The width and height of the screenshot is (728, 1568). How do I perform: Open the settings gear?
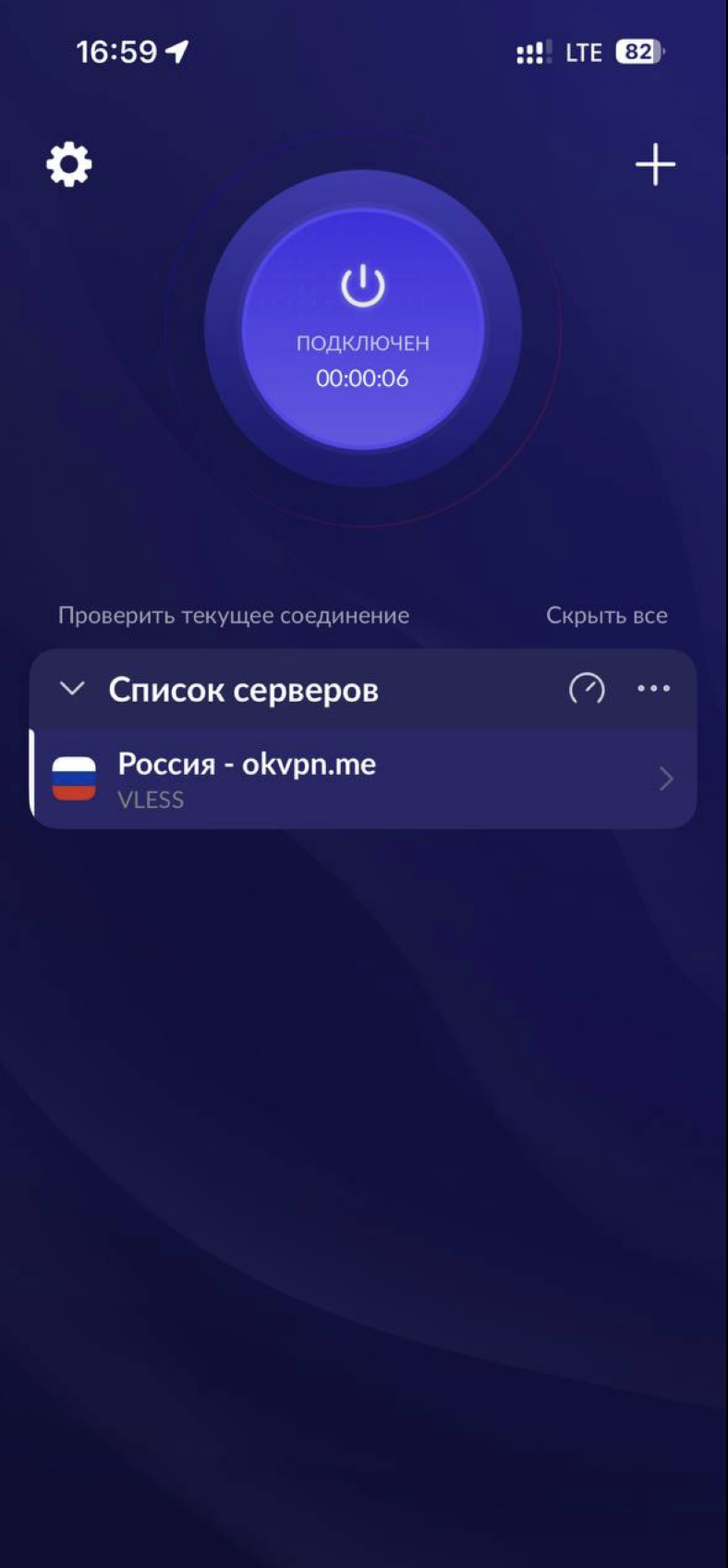pyautogui.click(x=69, y=165)
